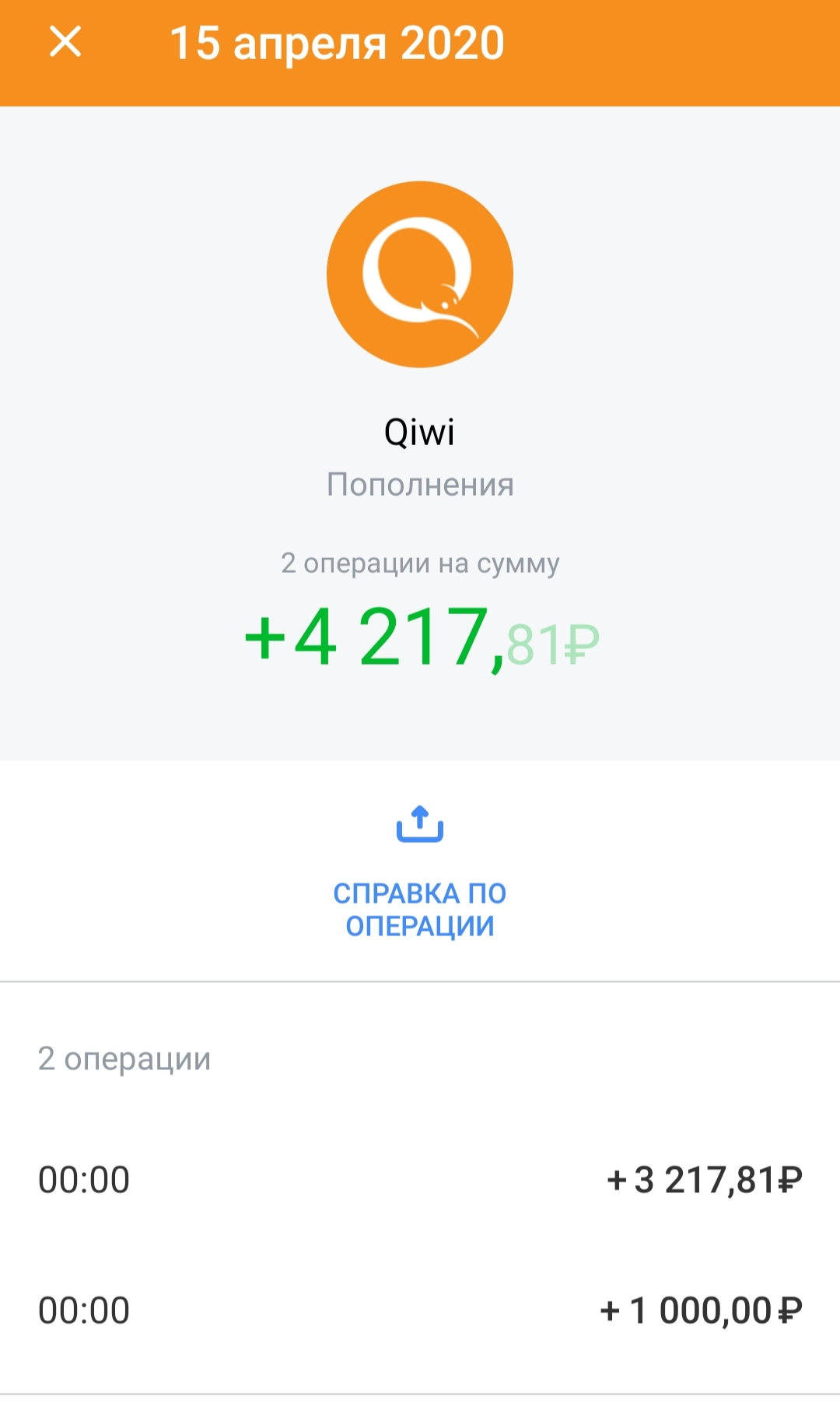Open the +1 000,00₽ operation
The width and height of the screenshot is (840, 1414).
click(420, 1310)
